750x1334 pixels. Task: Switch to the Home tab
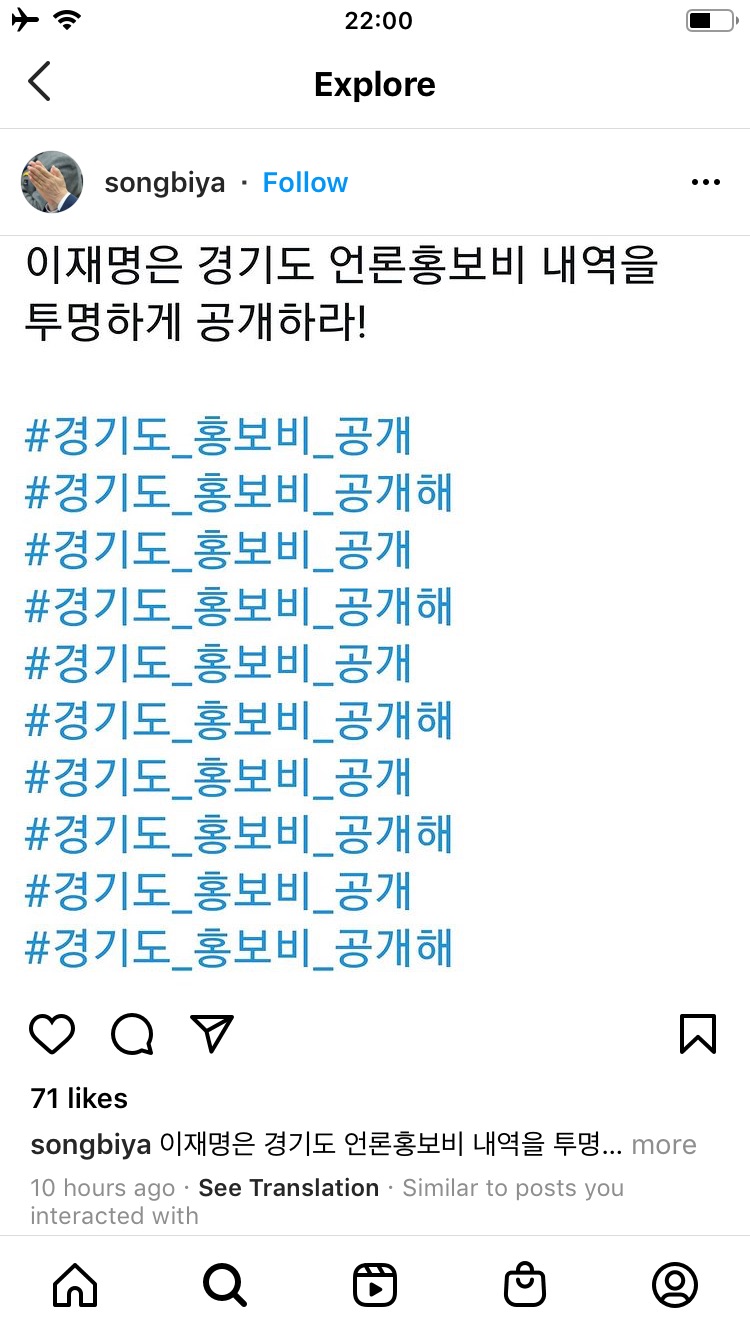pos(75,1285)
